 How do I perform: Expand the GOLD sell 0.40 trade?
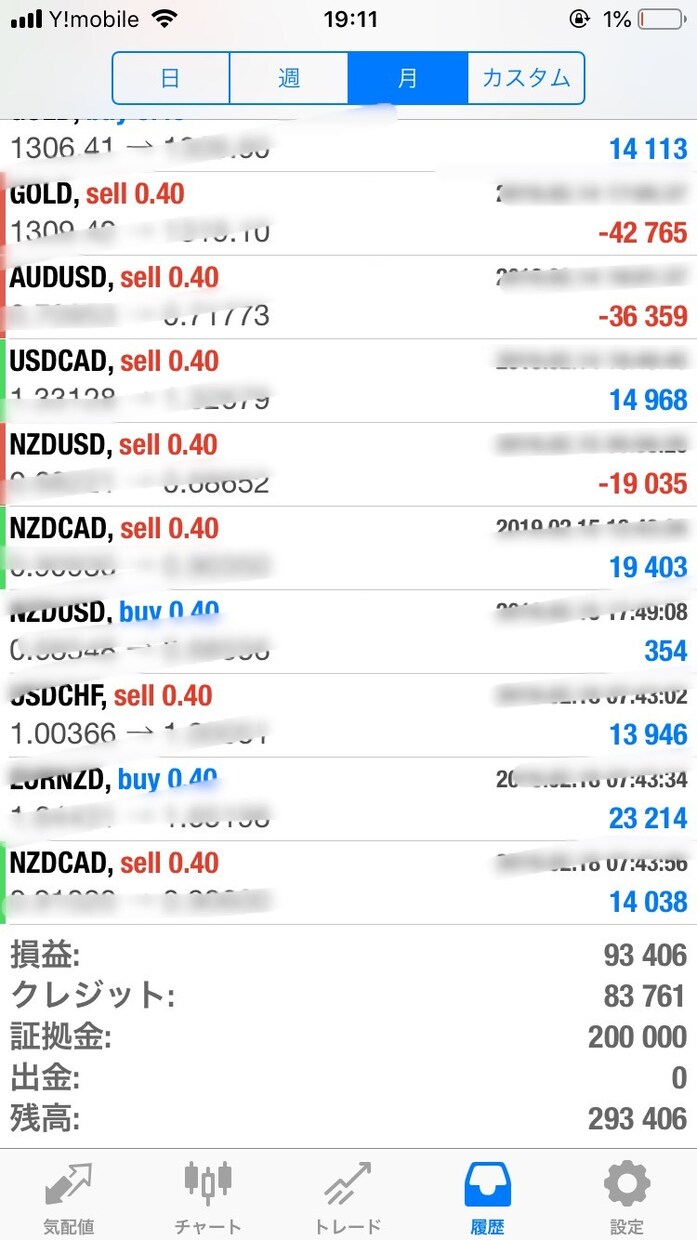click(x=348, y=213)
